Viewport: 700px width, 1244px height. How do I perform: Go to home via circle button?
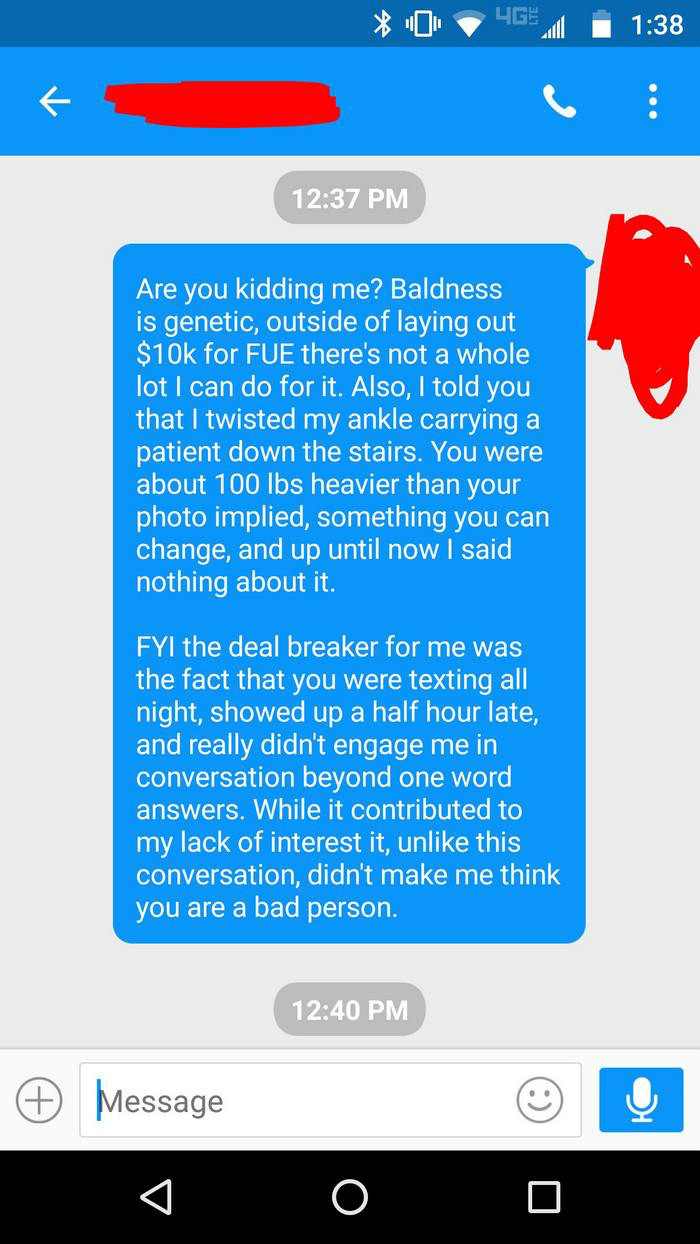350,1197
